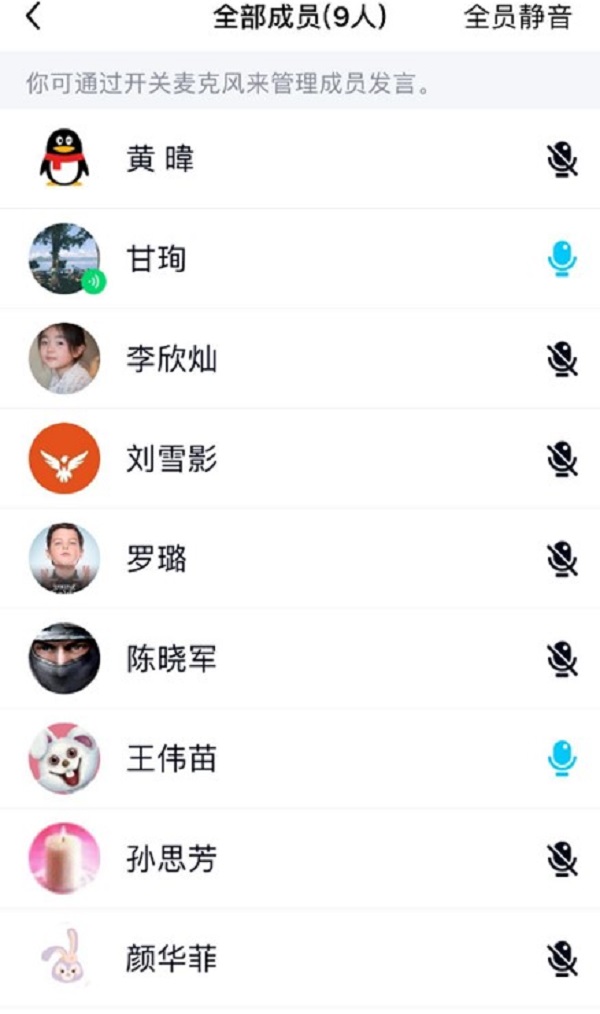The height and width of the screenshot is (1014, 600).
Task: Unmute 孙思芳 with the mic icon
Action: 563,859
